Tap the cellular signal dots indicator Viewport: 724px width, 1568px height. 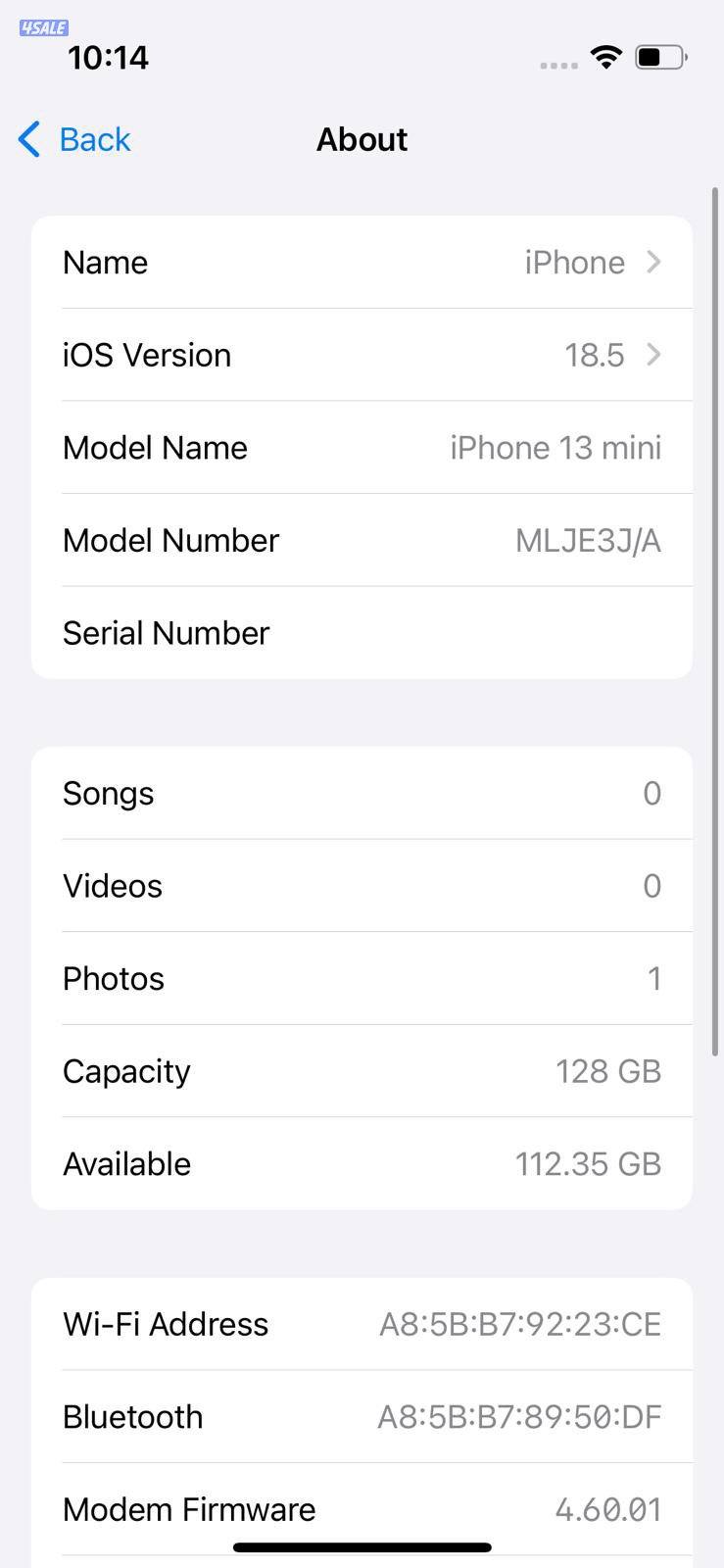(x=556, y=63)
